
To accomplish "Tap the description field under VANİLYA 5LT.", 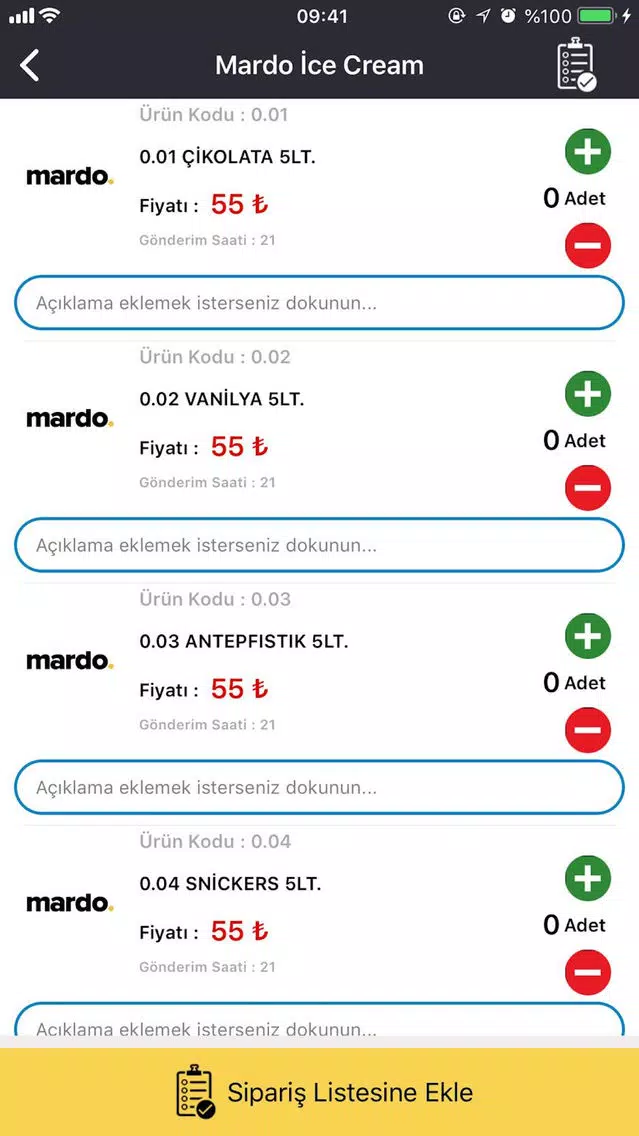I will click(x=320, y=545).
